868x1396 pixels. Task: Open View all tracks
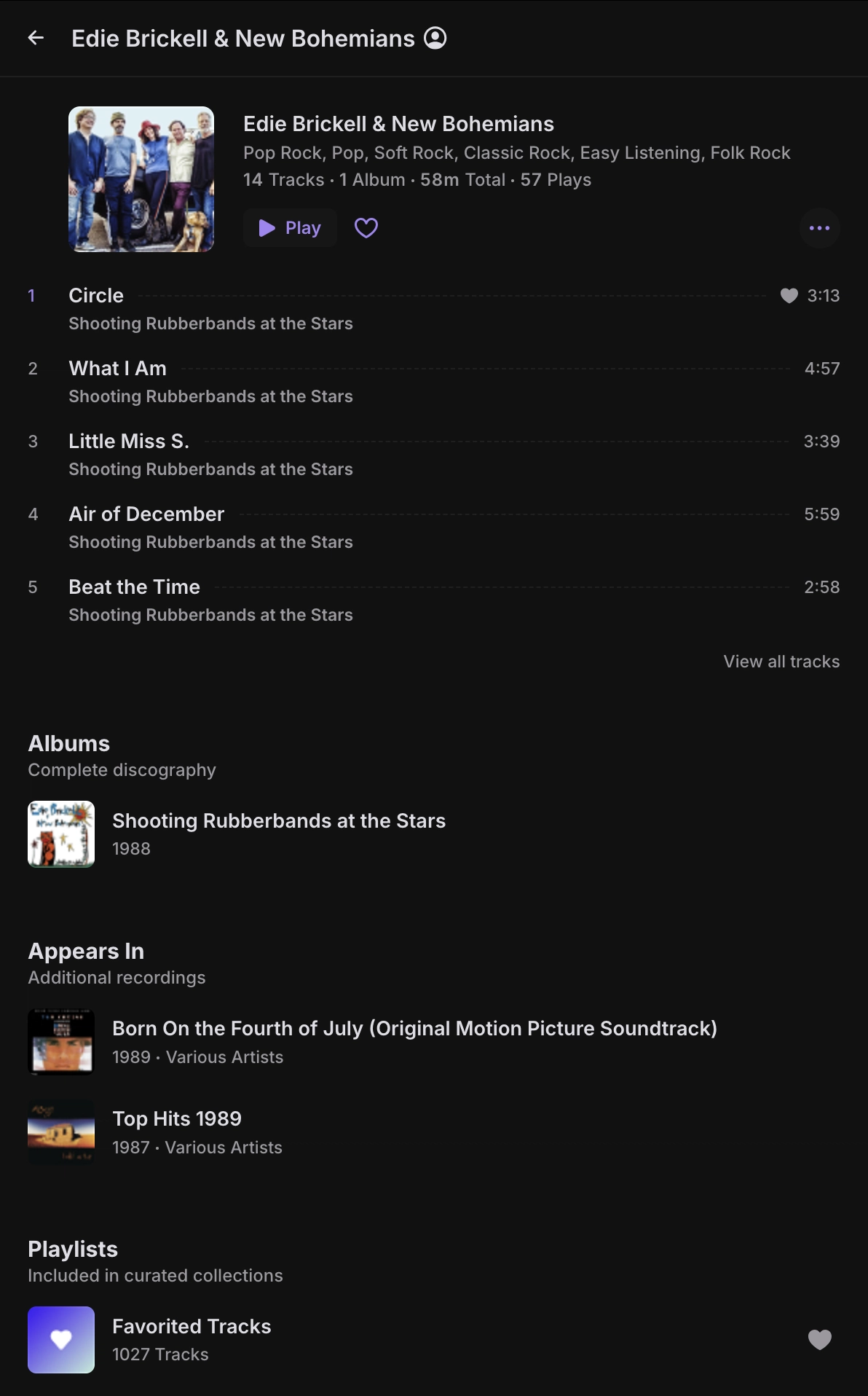pyautogui.click(x=781, y=662)
